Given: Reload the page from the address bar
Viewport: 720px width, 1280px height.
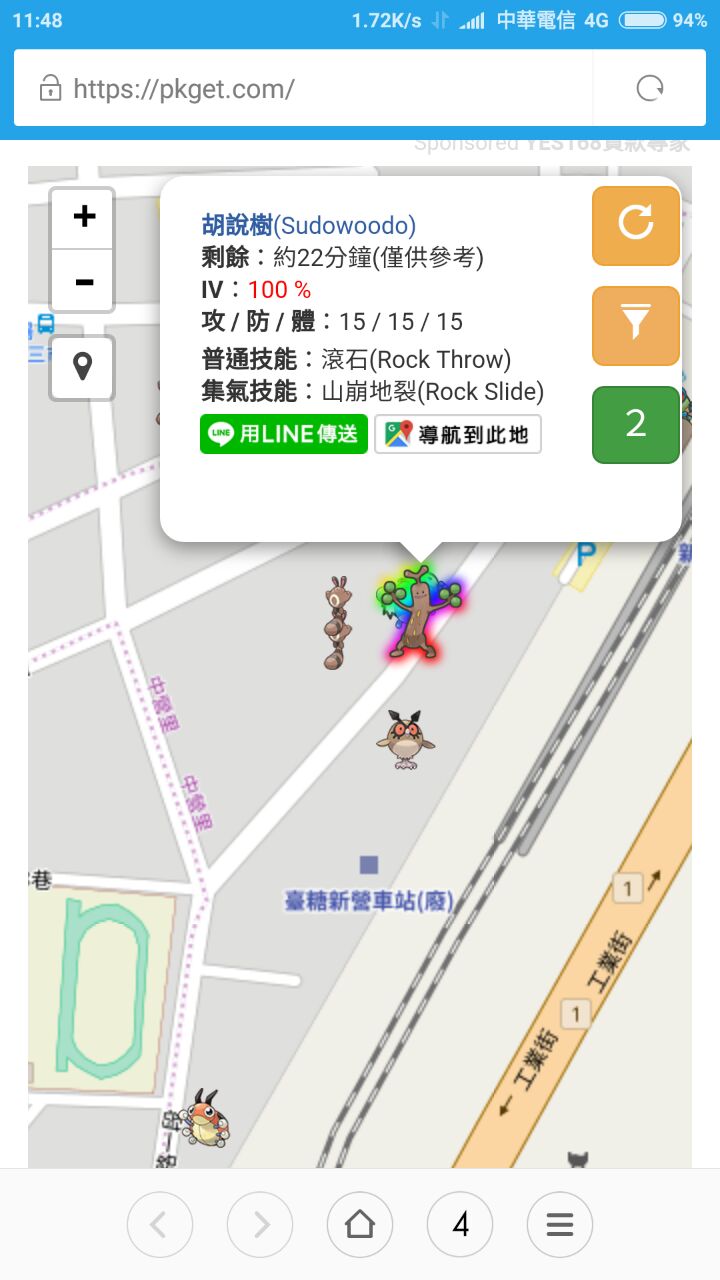Looking at the screenshot, I should pos(650,89).
